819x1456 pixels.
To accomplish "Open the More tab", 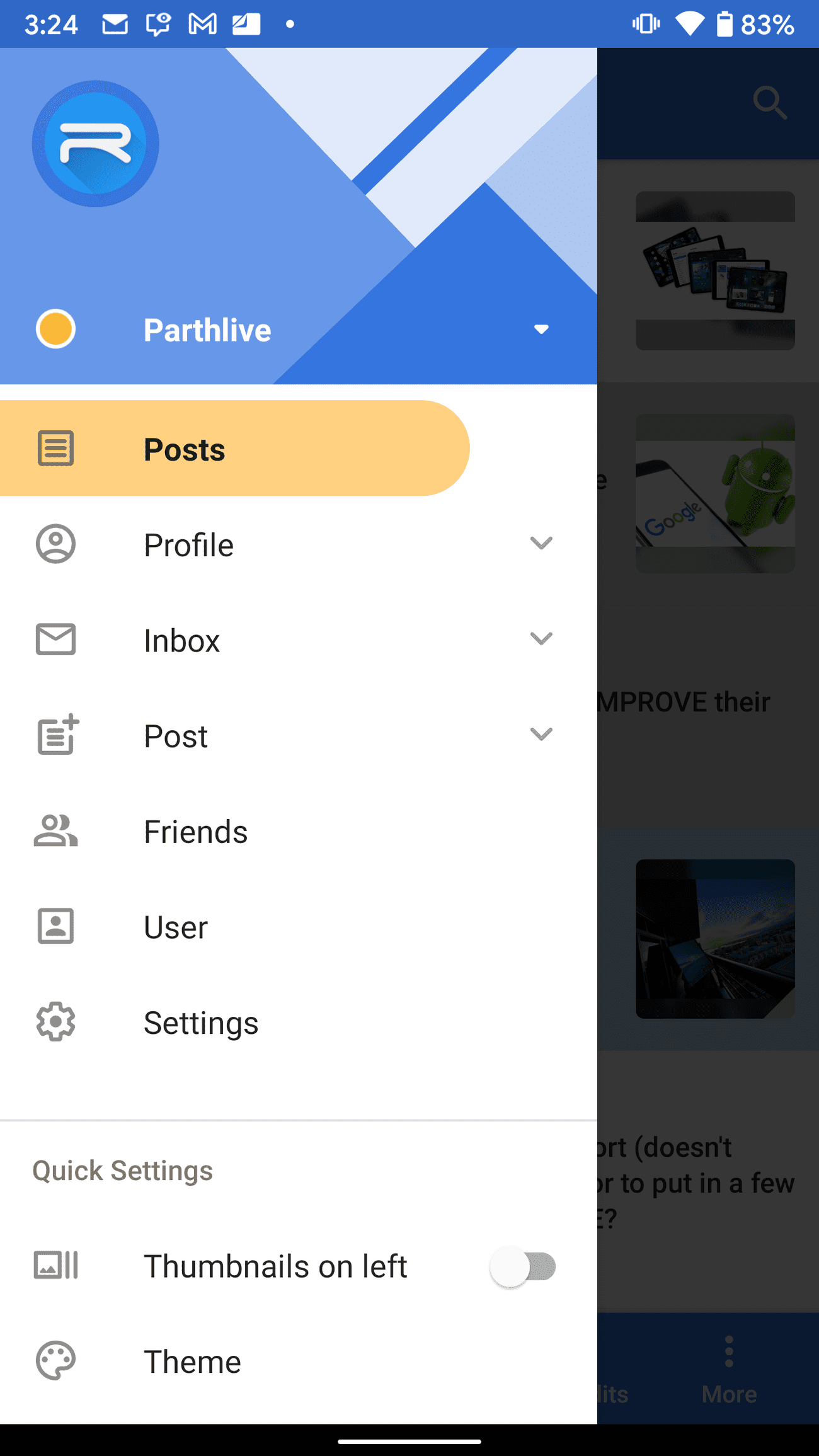I will [x=729, y=1368].
